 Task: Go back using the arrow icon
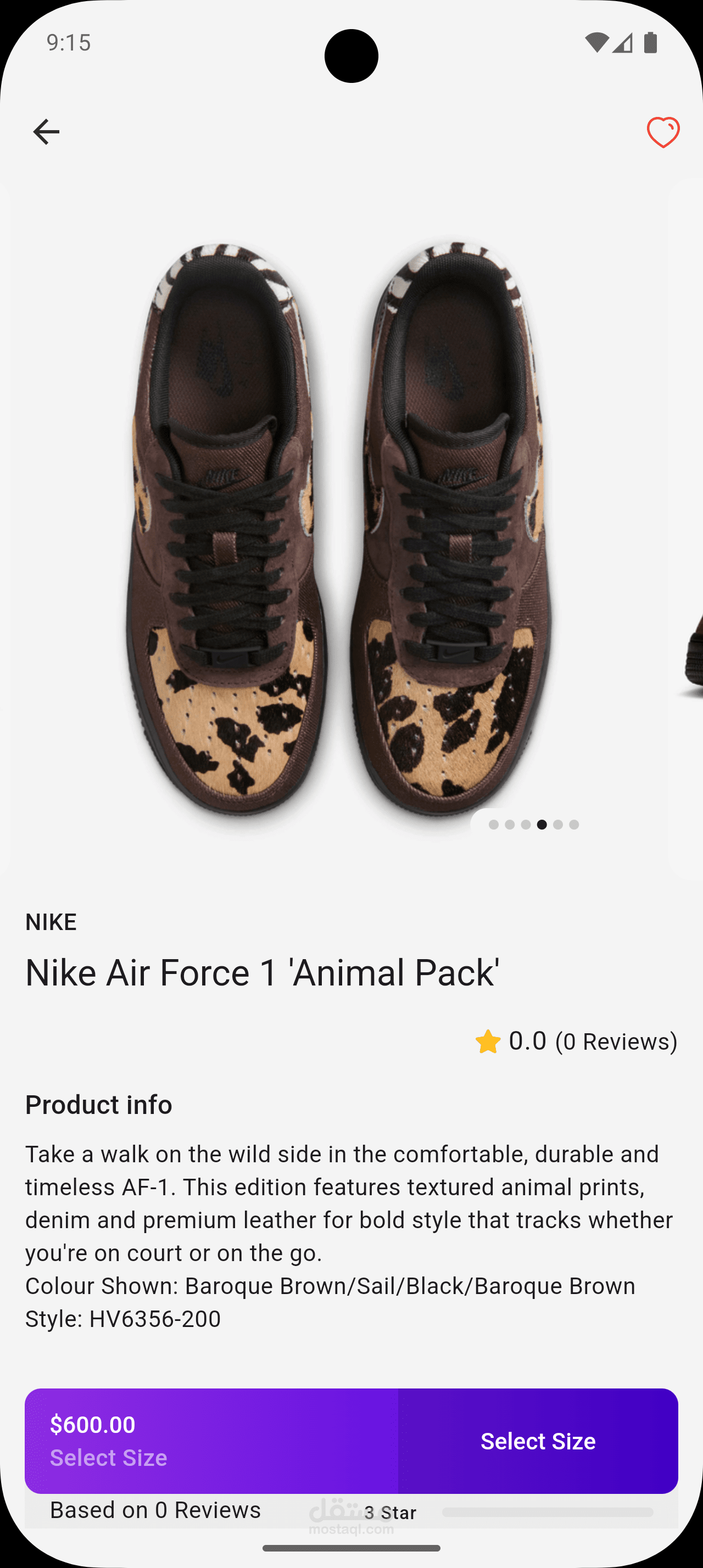[x=46, y=131]
